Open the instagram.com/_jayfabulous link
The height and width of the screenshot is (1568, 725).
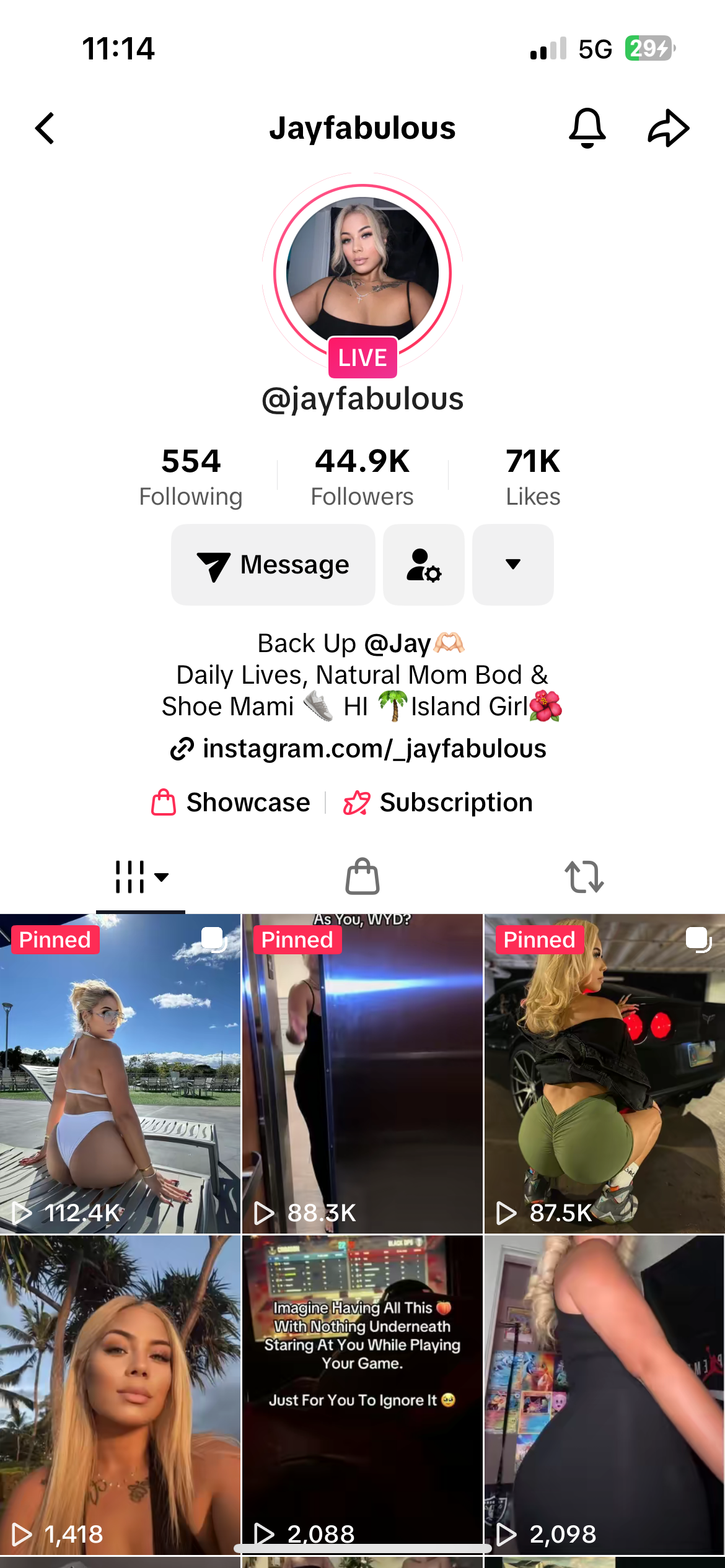359,749
